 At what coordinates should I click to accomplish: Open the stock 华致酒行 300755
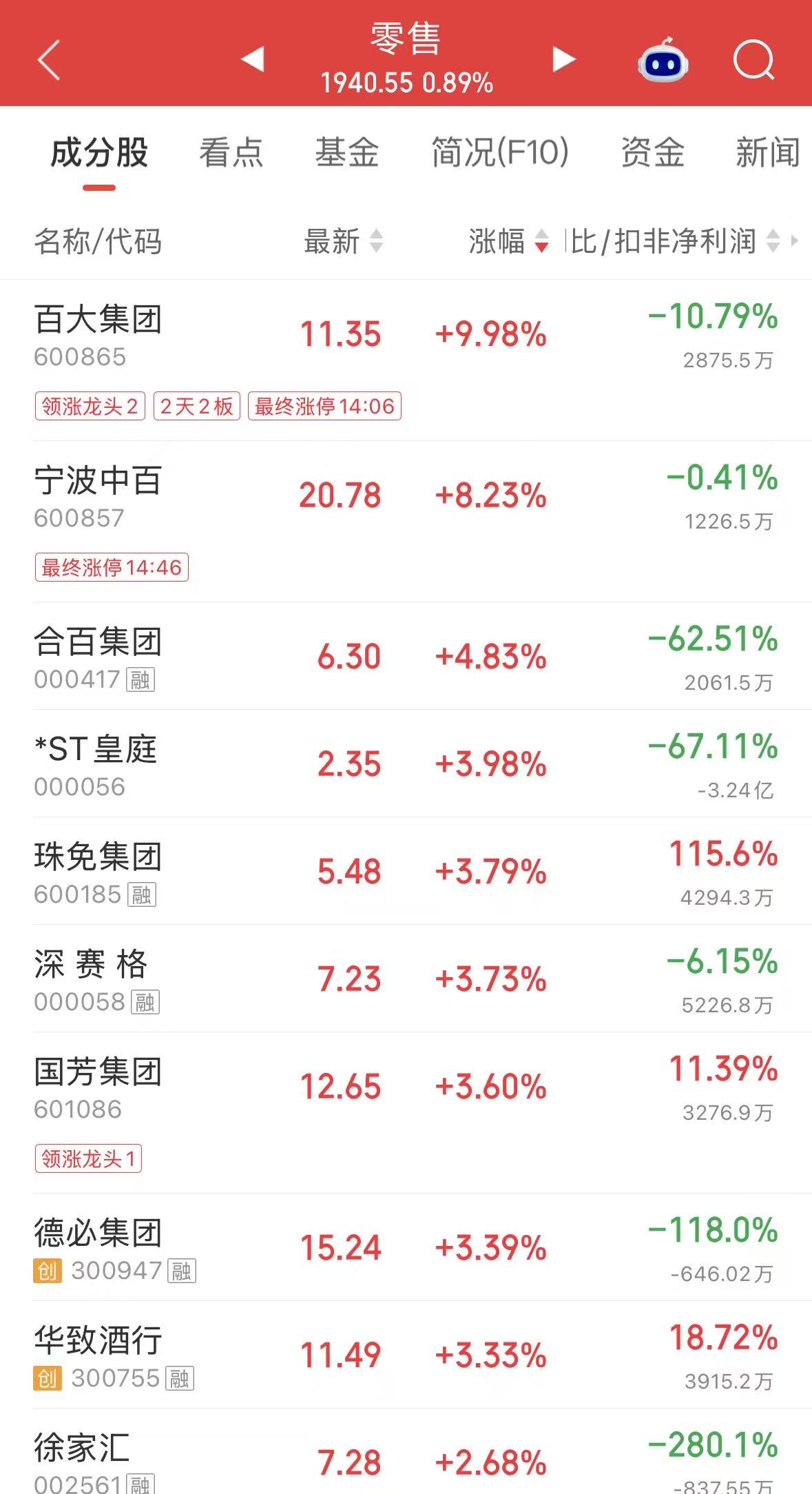pyautogui.click(x=406, y=1354)
